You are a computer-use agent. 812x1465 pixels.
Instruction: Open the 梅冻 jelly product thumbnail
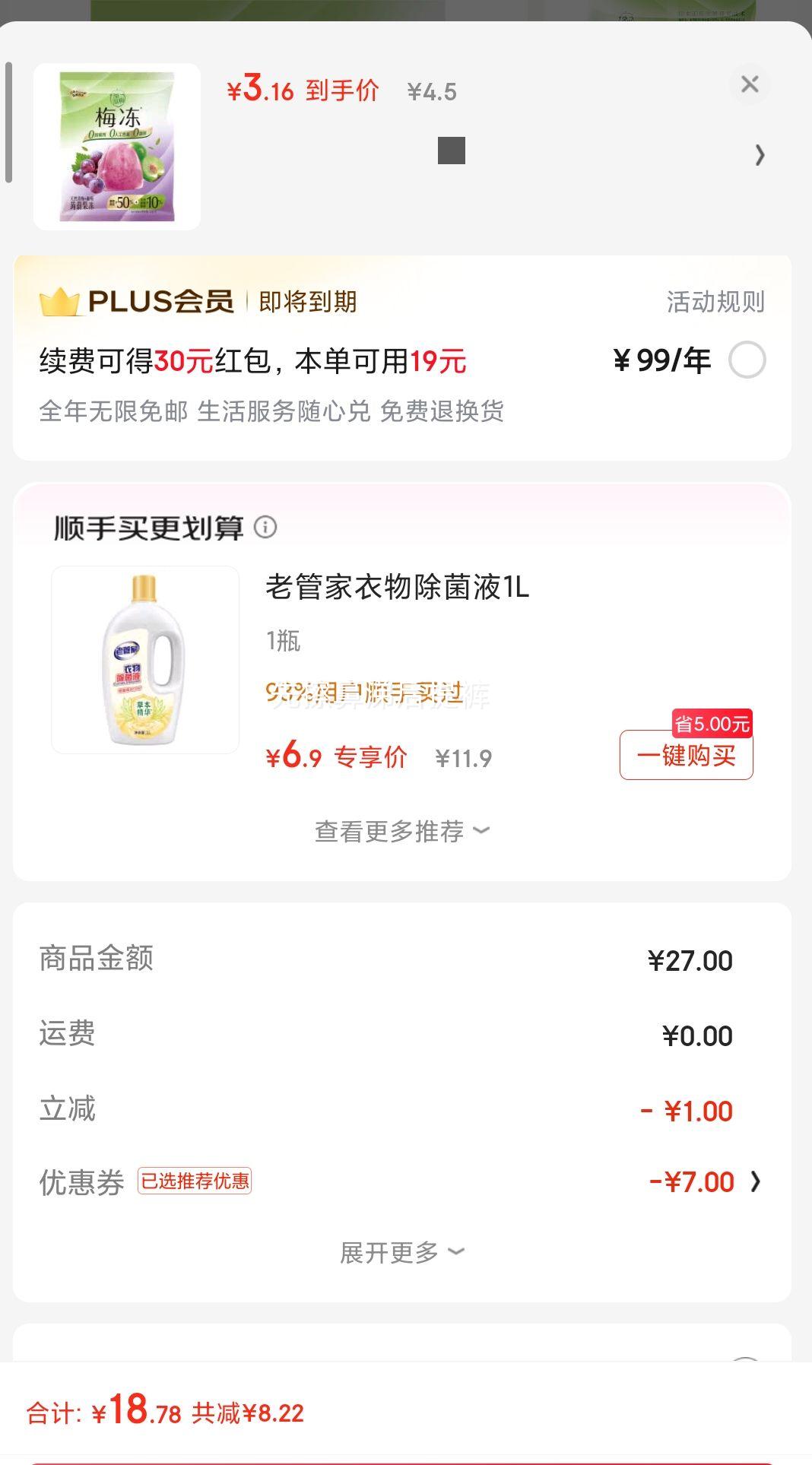click(117, 146)
